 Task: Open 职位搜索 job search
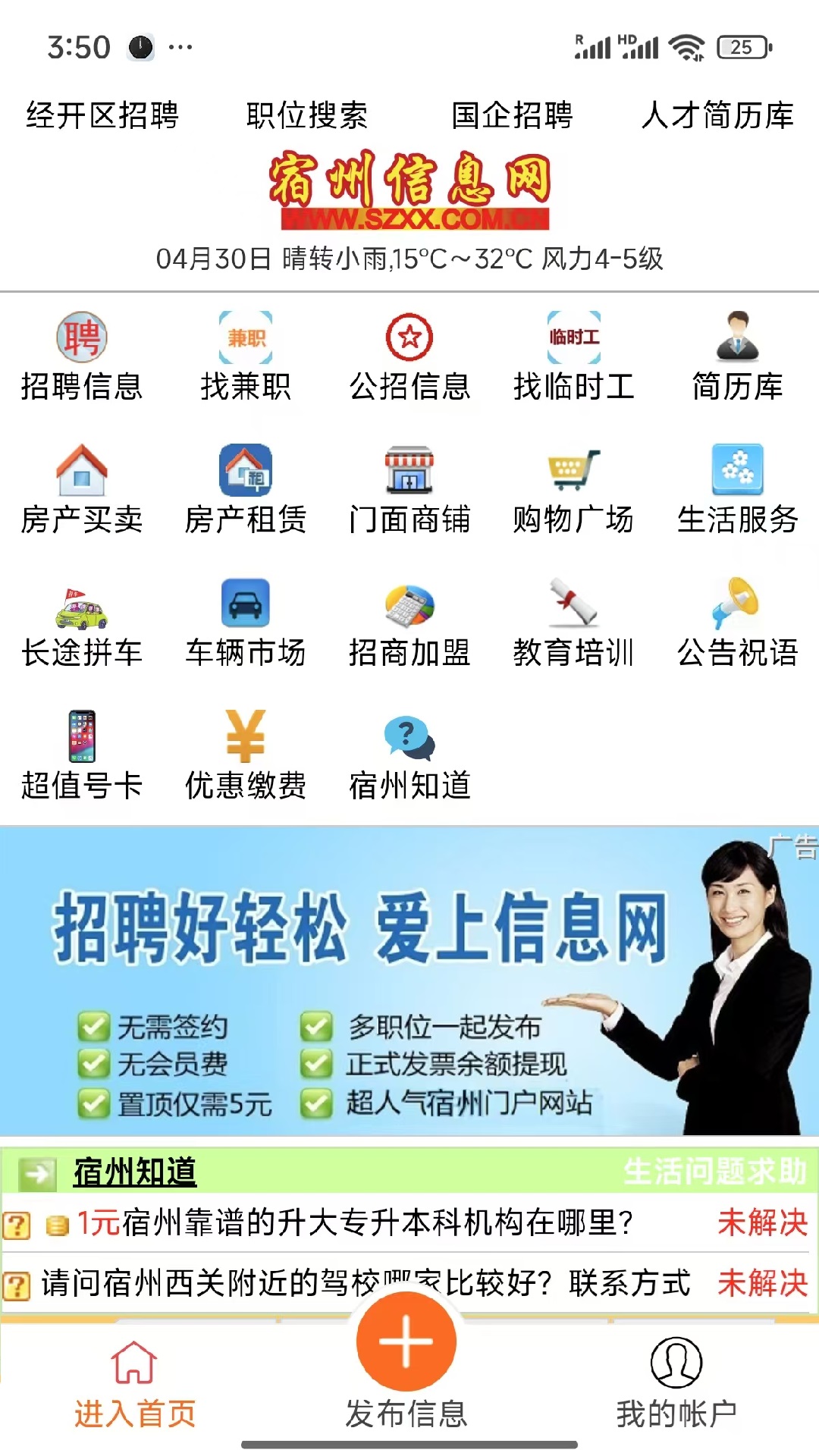point(307,115)
